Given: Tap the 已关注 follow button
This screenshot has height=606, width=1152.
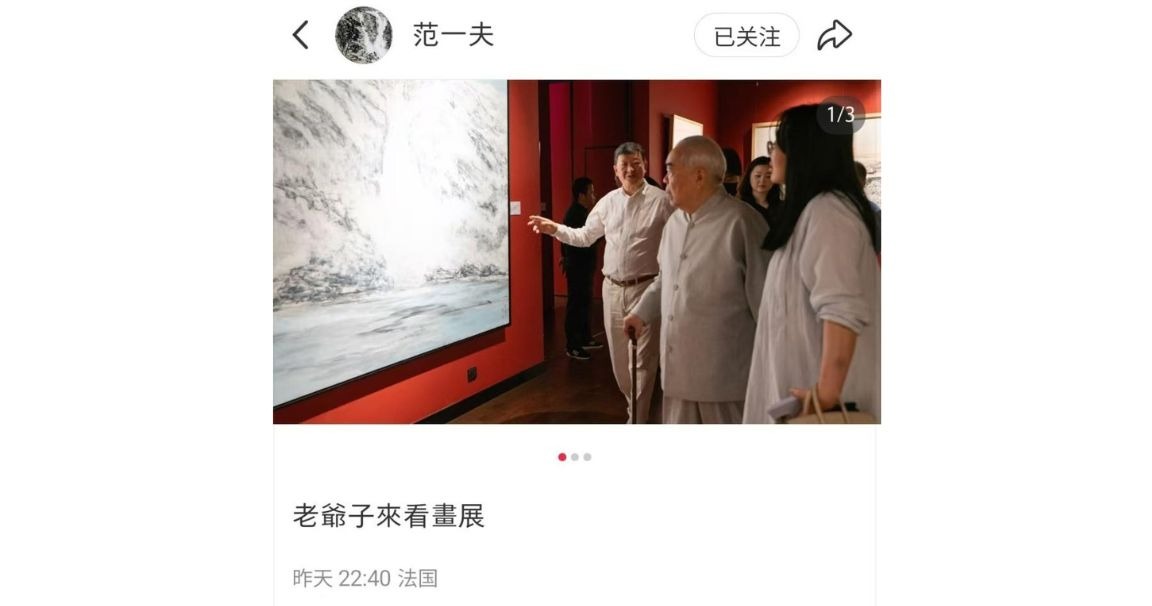Looking at the screenshot, I should [x=746, y=36].
